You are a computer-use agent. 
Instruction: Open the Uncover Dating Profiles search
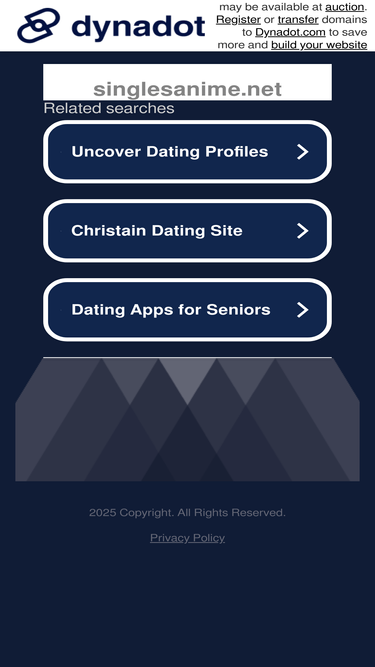click(x=187, y=152)
